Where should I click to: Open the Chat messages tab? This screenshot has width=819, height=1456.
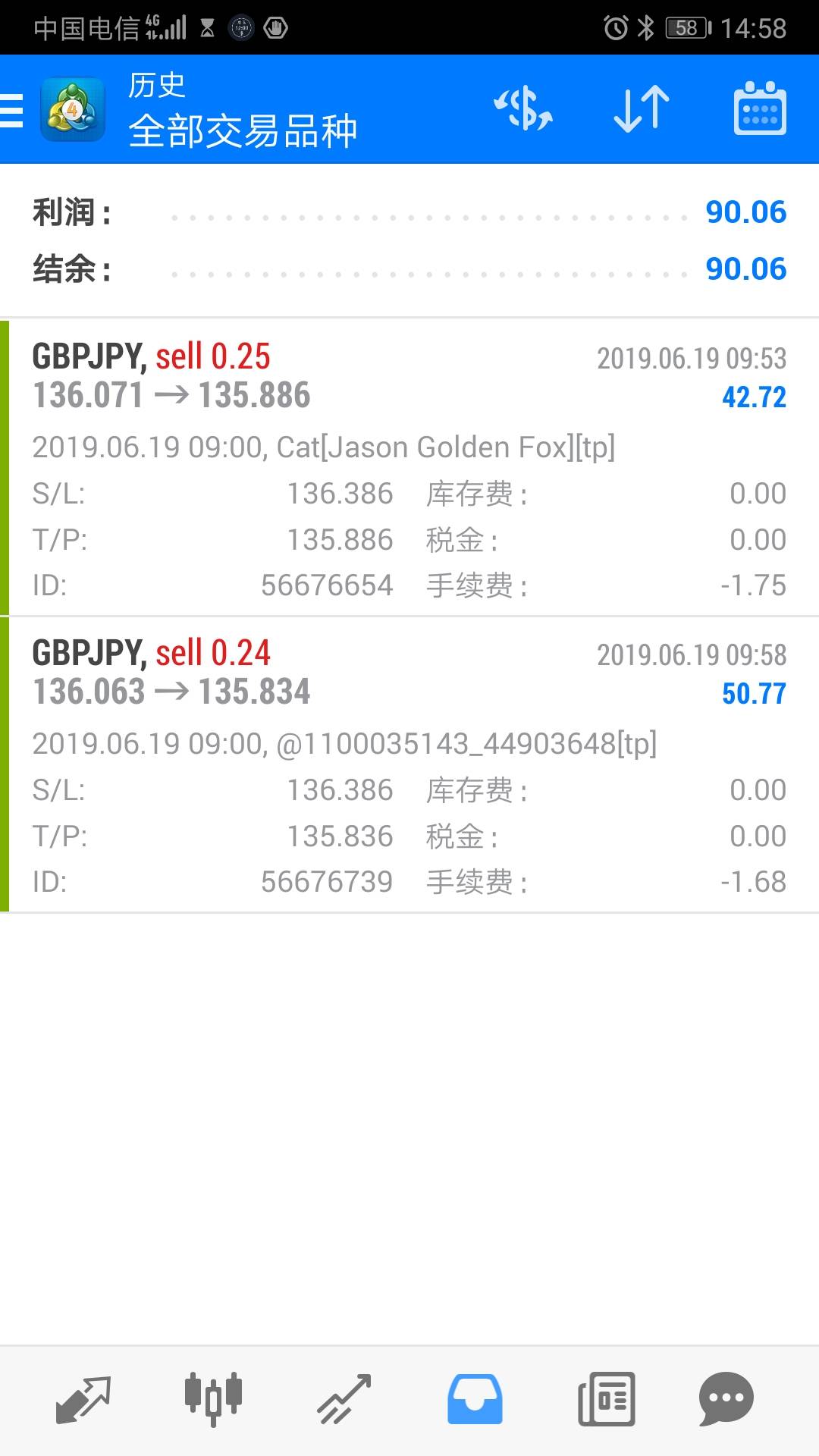pos(726,1399)
